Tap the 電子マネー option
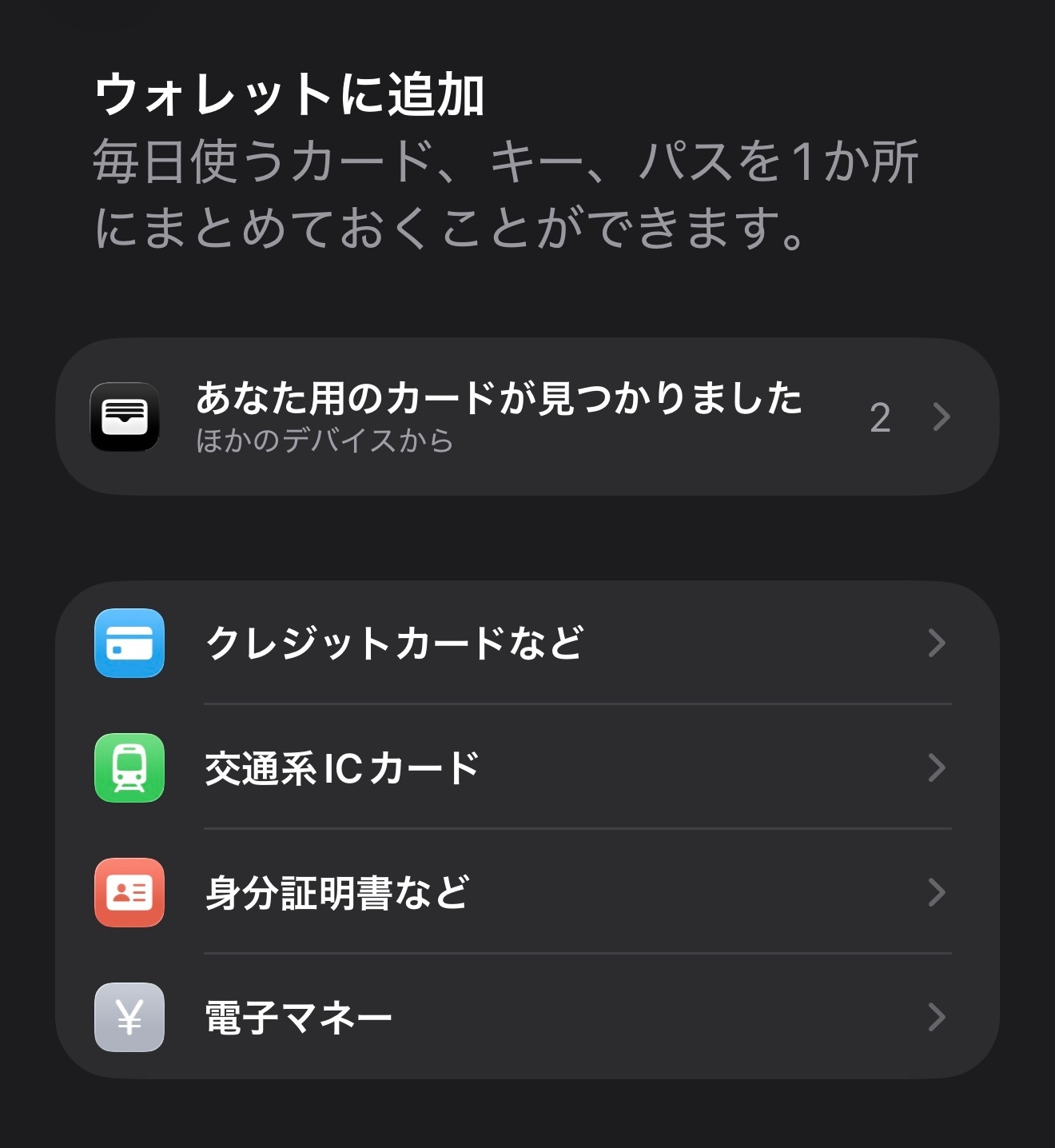Screen dimensions: 1055x1148 pos(526,1017)
